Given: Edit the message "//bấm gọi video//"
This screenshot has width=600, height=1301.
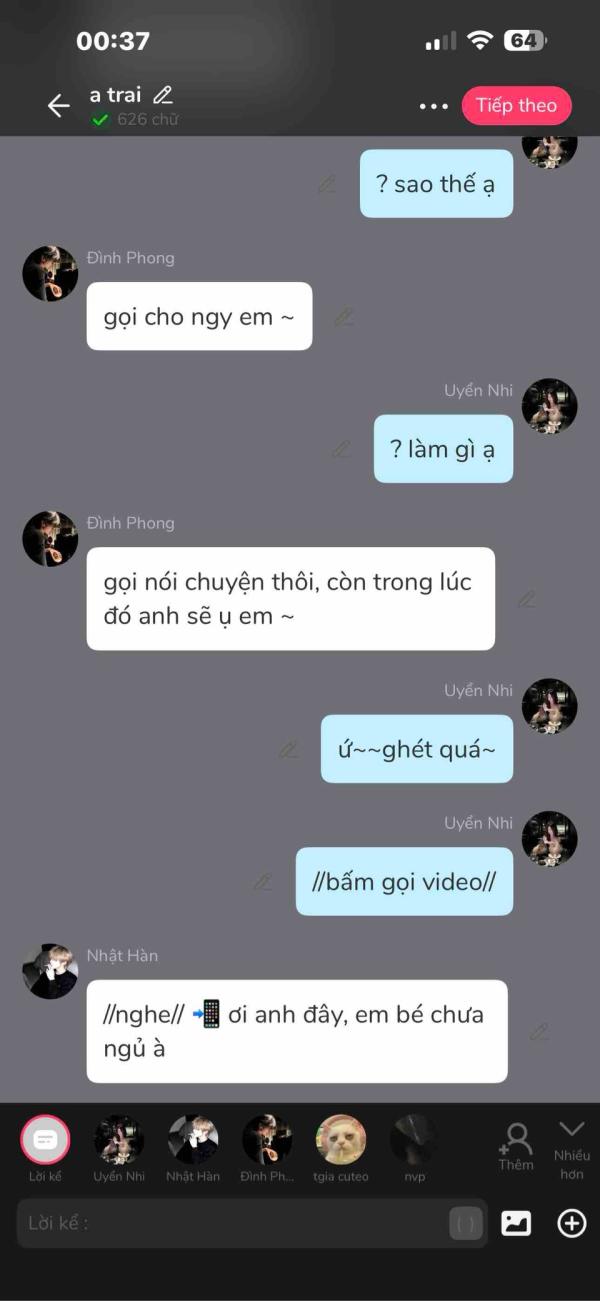Looking at the screenshot, I should click(x=263, y=882).
